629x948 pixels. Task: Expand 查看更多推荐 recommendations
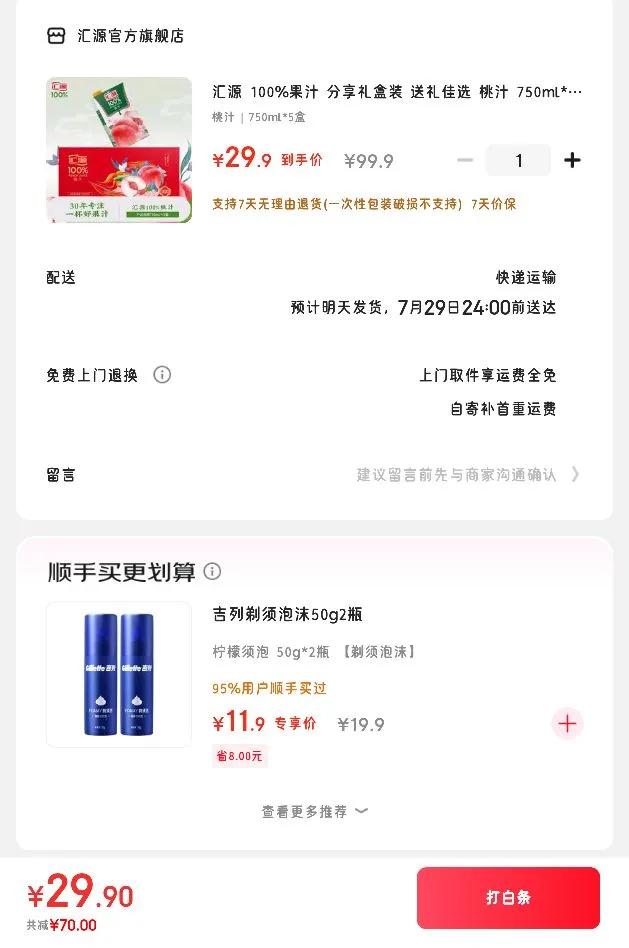[x=314, y=812]
